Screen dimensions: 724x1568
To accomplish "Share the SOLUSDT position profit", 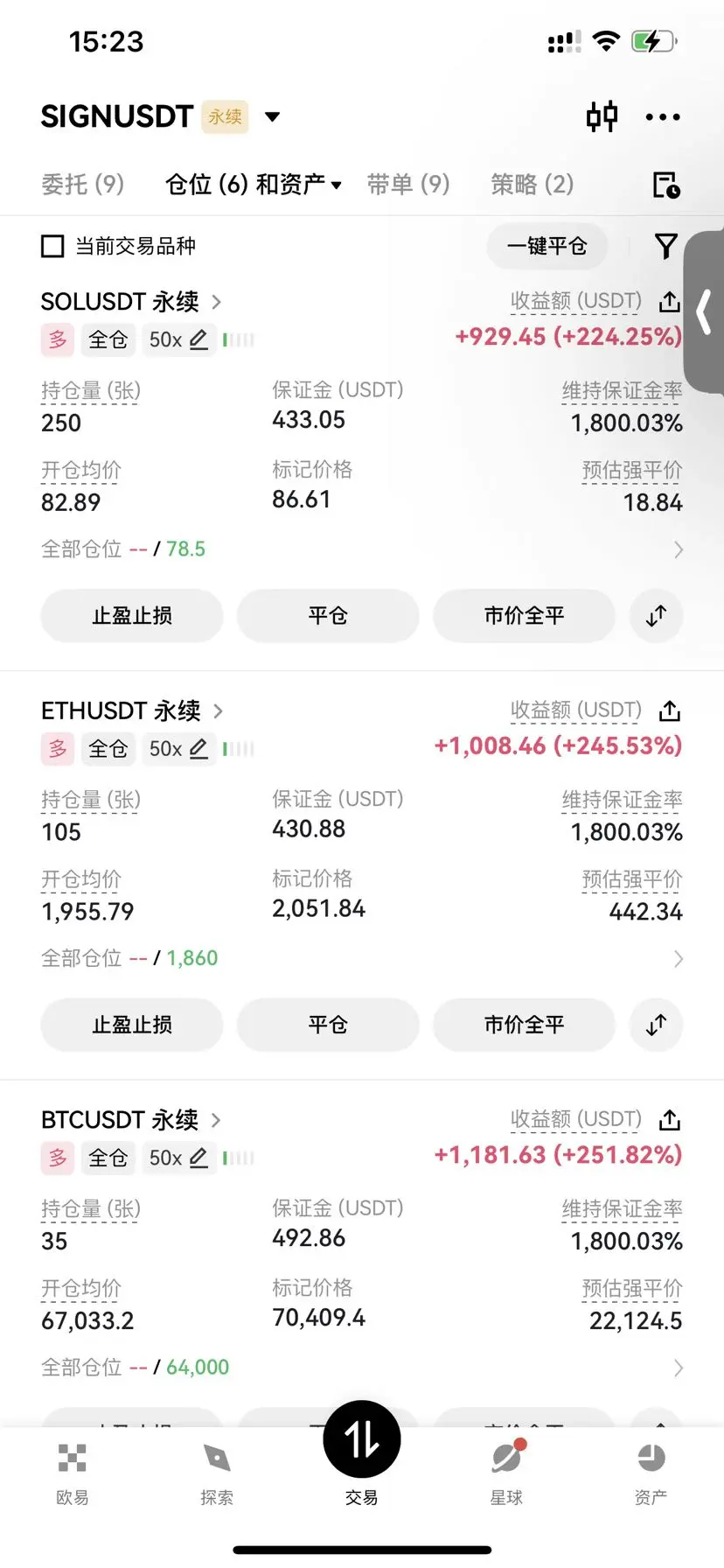I will click(670, 302).
